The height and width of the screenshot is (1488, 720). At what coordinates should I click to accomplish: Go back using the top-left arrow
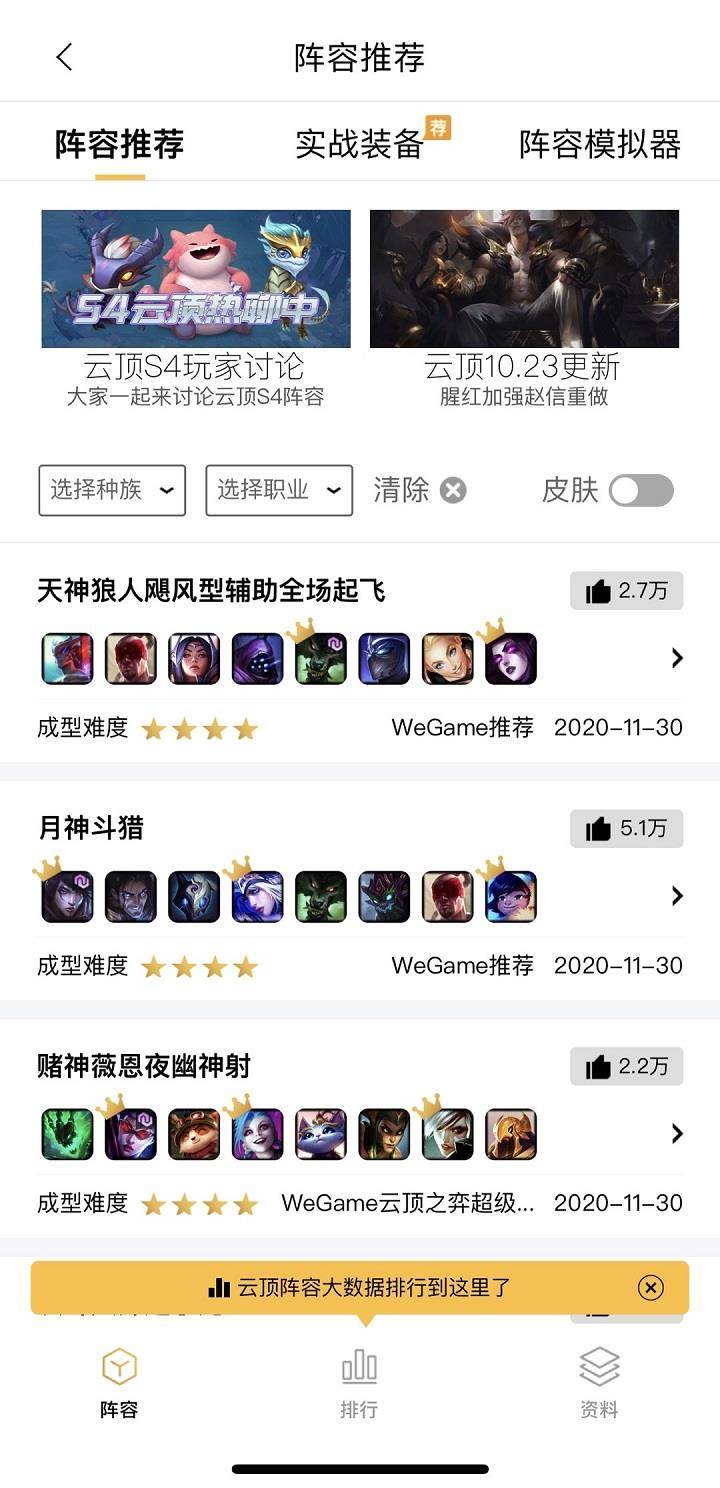[64, 57]
